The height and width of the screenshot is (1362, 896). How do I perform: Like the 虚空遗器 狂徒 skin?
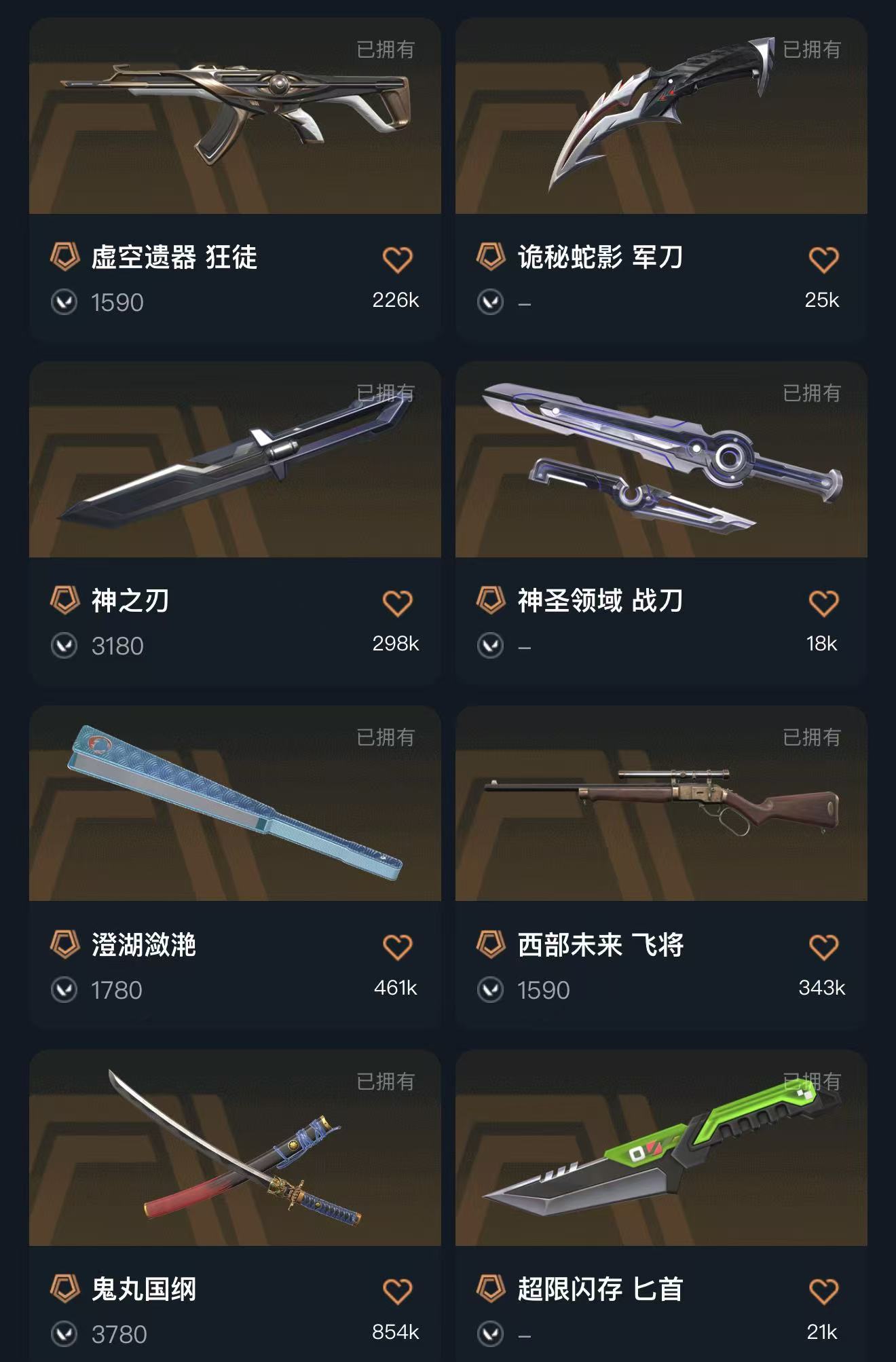[397, 259]
